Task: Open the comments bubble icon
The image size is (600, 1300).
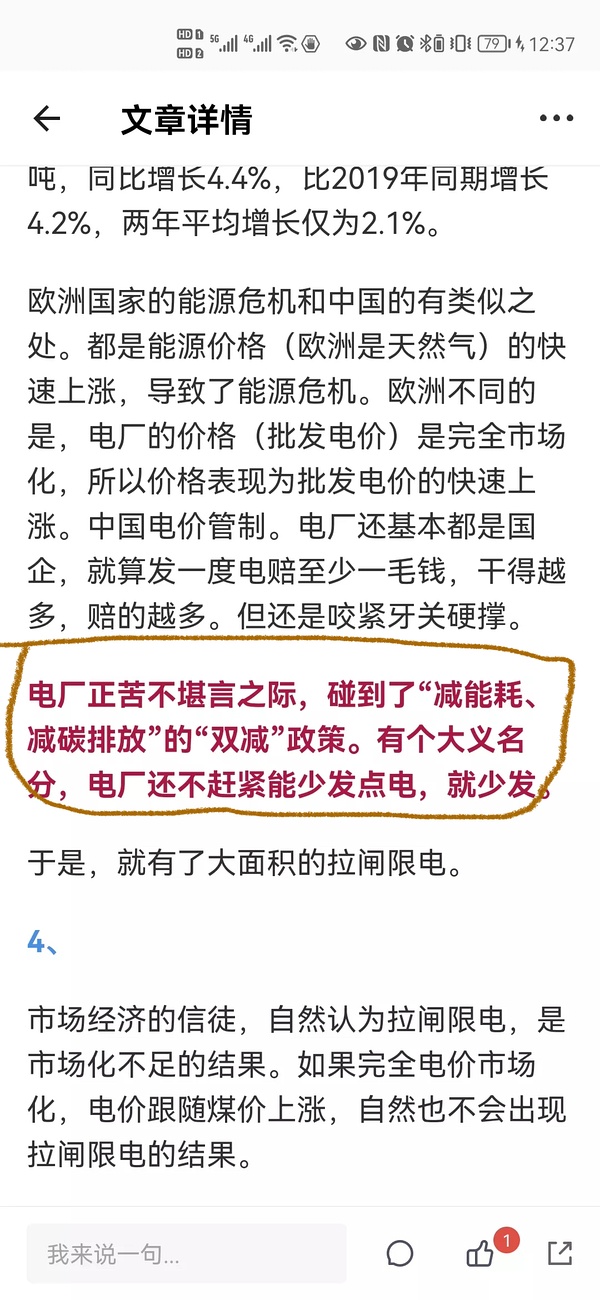Action: coord(400,1254)
